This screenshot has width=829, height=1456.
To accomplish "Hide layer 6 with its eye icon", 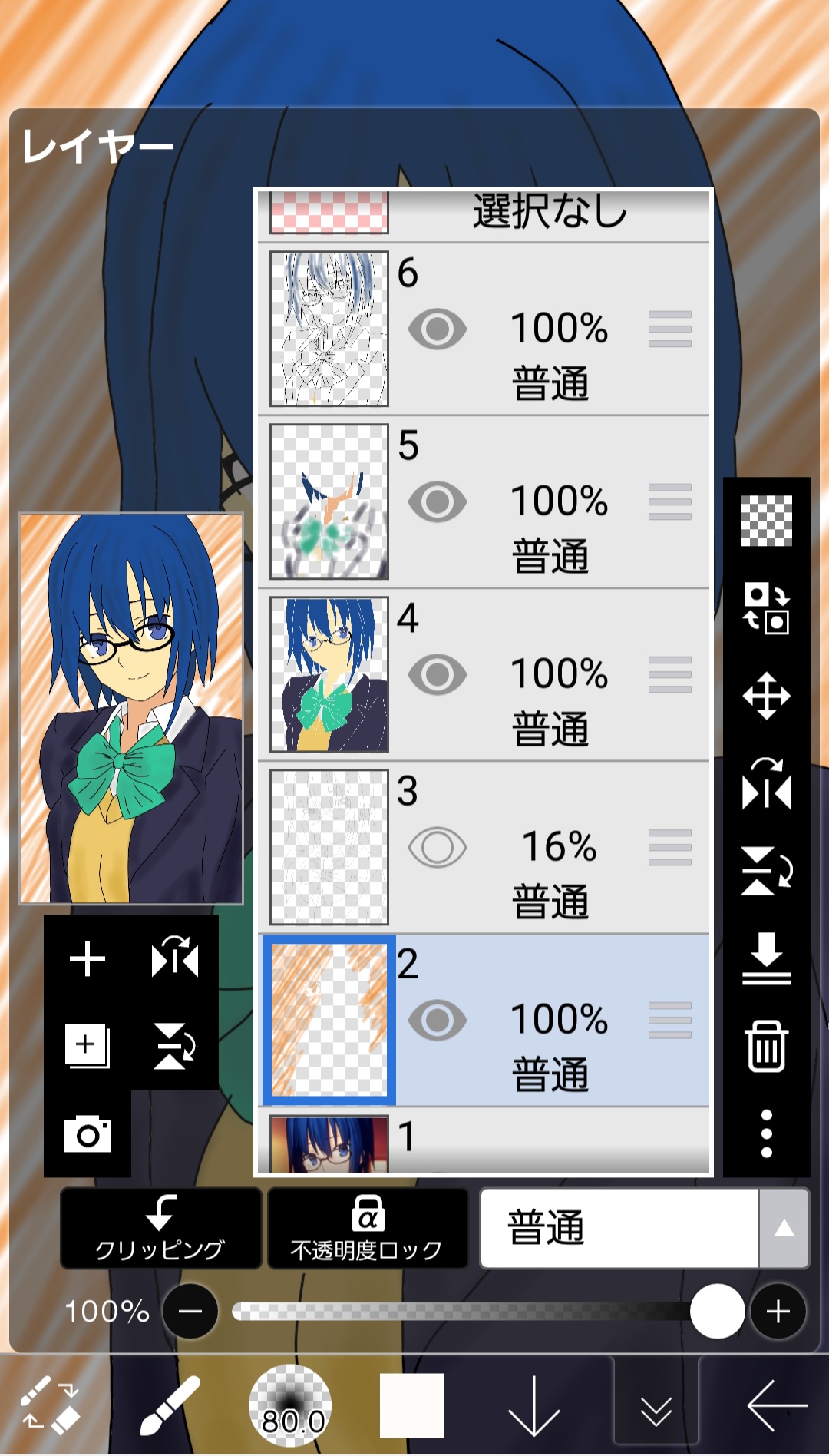I will coord(438,329).
